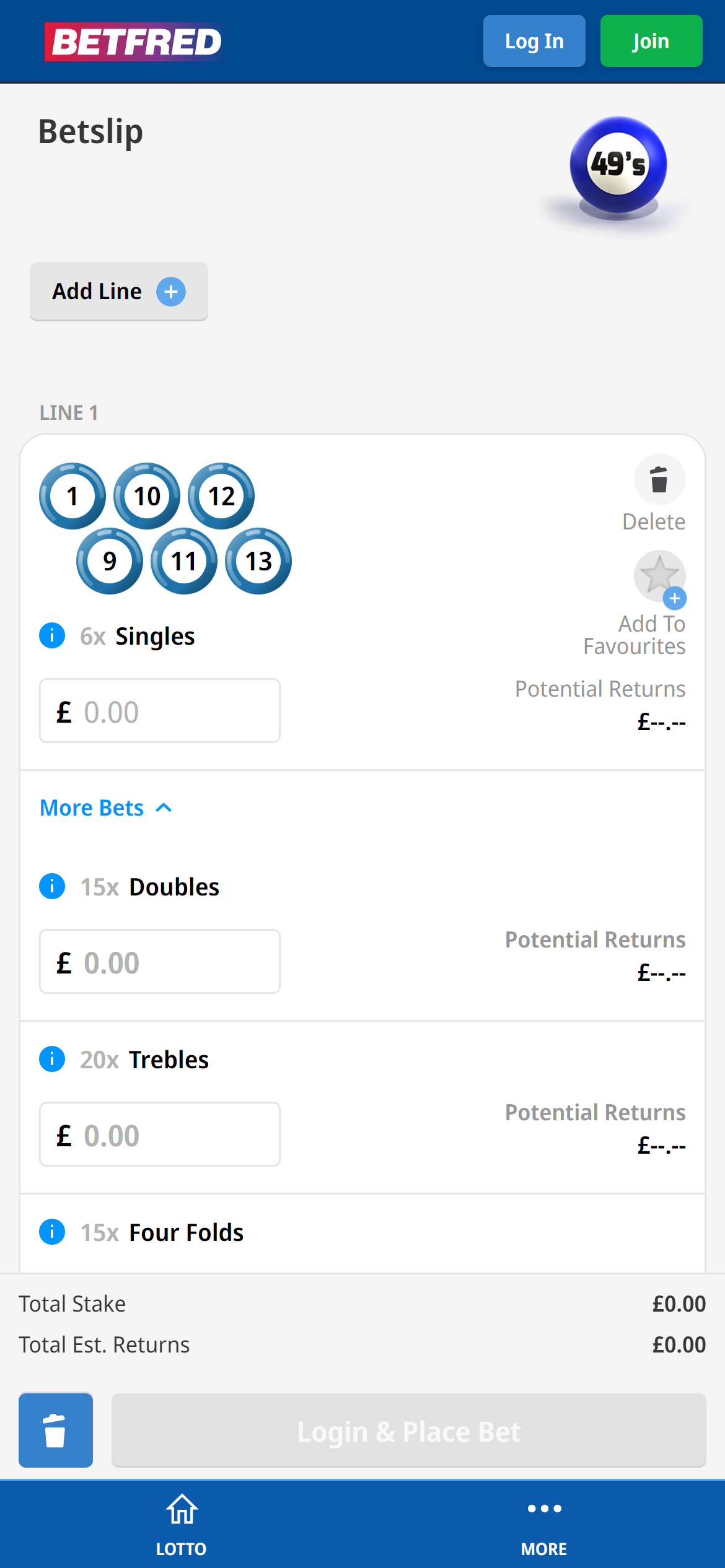This screenshot has width=725, height=1568.
Task: Select ball number 13 in Line 1
Action: 258,561
